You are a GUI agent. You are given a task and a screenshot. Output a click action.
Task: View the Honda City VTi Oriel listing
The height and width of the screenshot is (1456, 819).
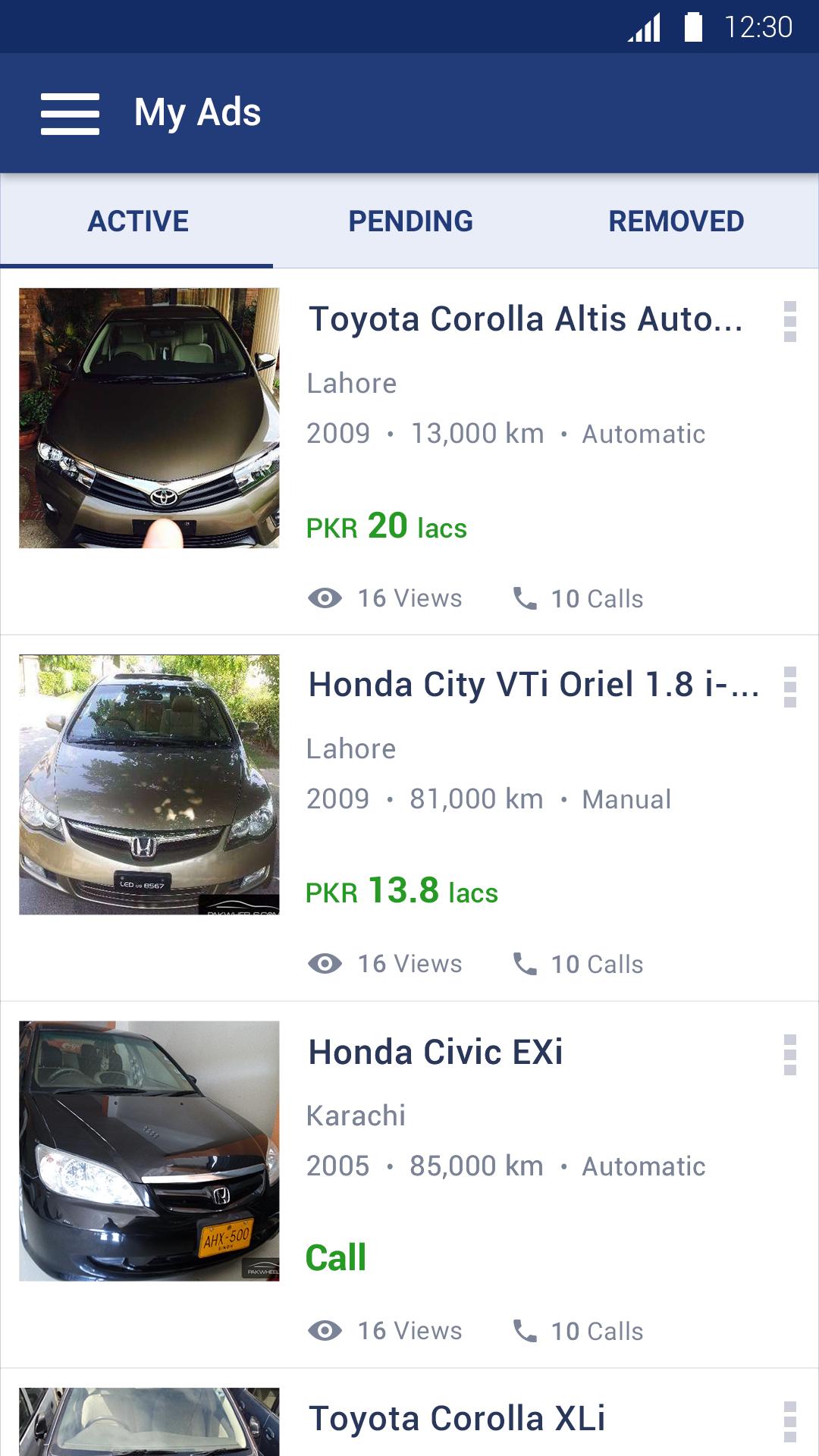click(532, 685)
